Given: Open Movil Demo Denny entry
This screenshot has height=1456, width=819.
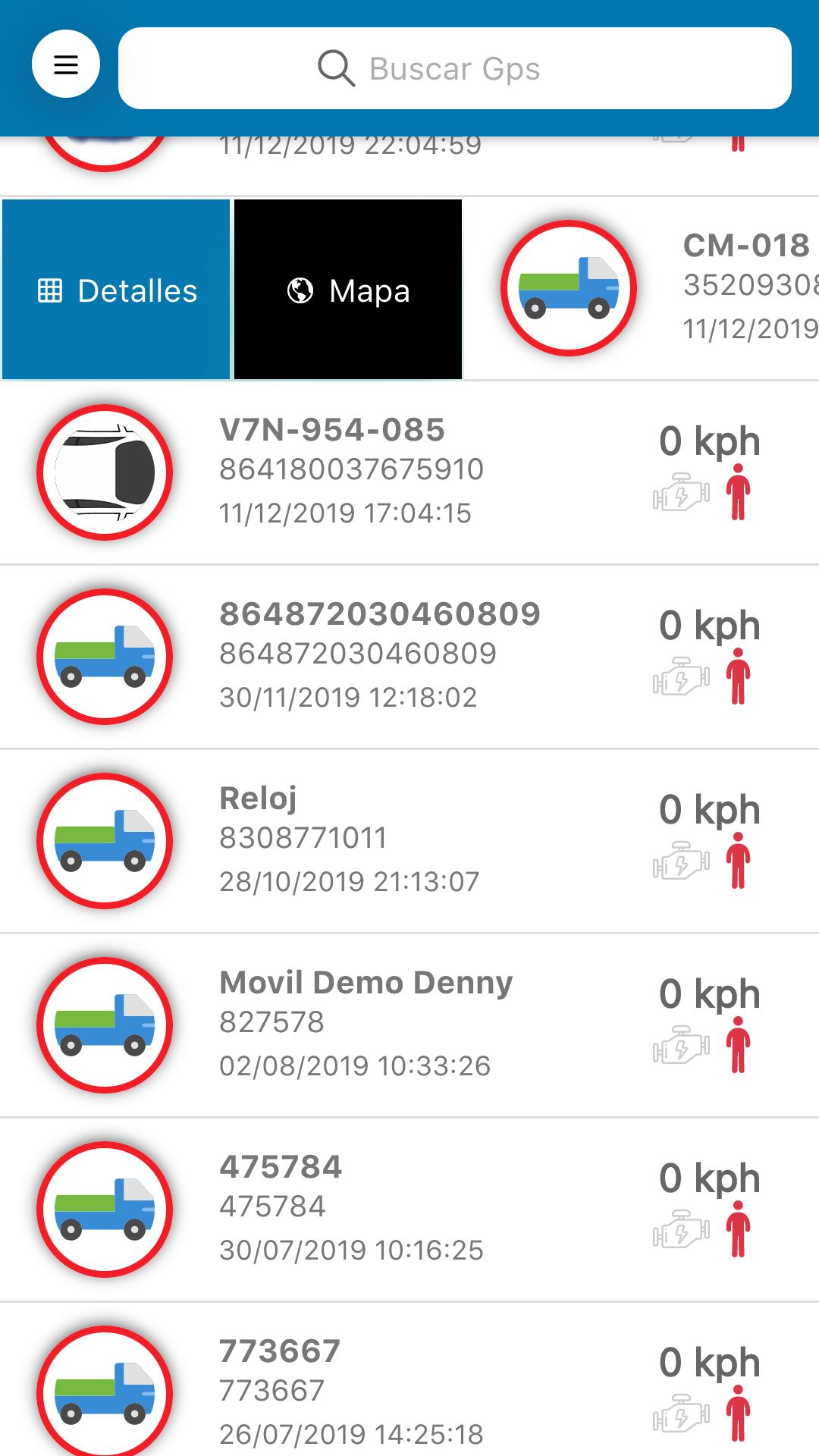Looking at the screenshot, I should (409, 1025).
